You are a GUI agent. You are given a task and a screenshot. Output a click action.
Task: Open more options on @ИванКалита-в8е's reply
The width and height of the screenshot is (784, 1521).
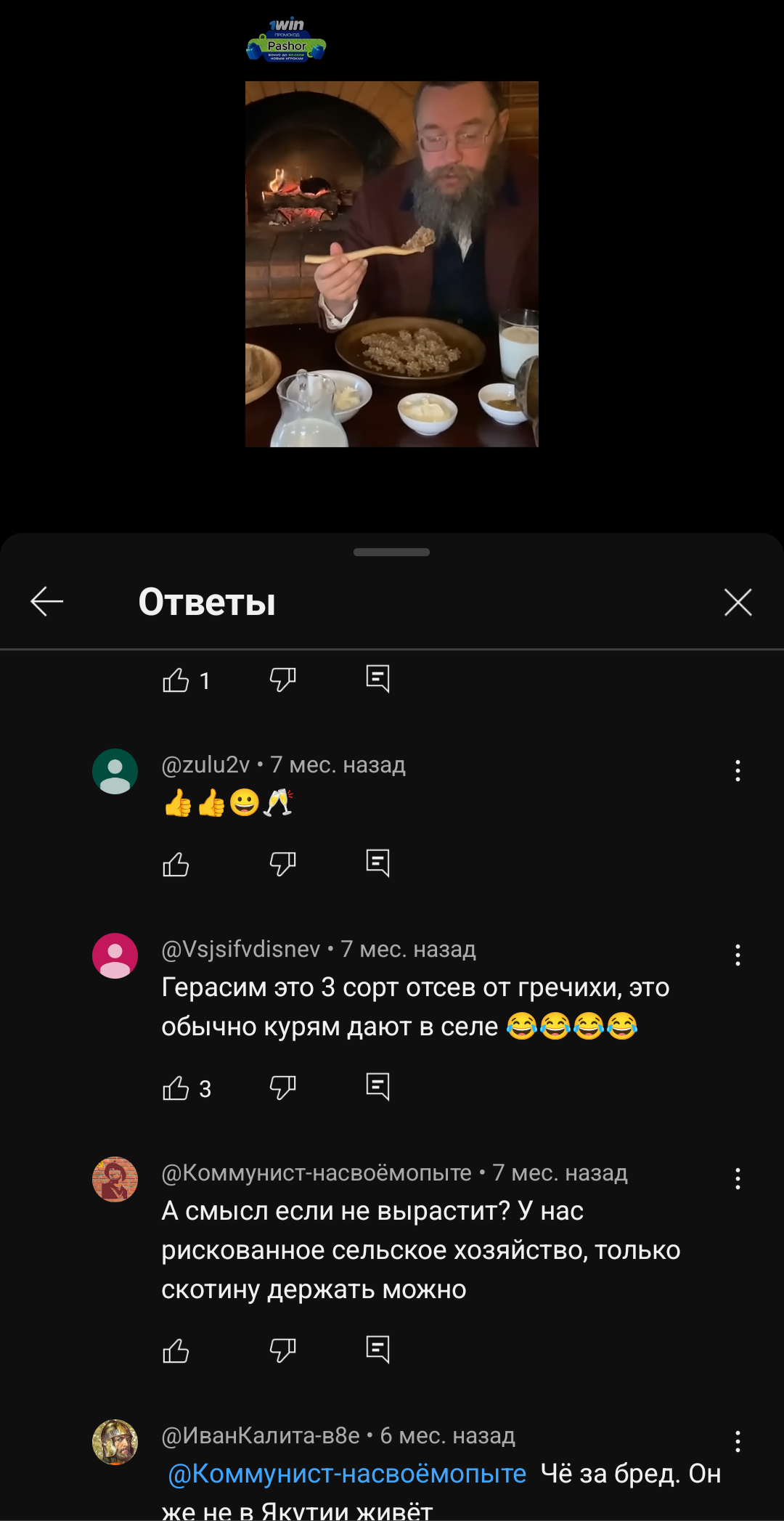click(x=738, y=1441)
